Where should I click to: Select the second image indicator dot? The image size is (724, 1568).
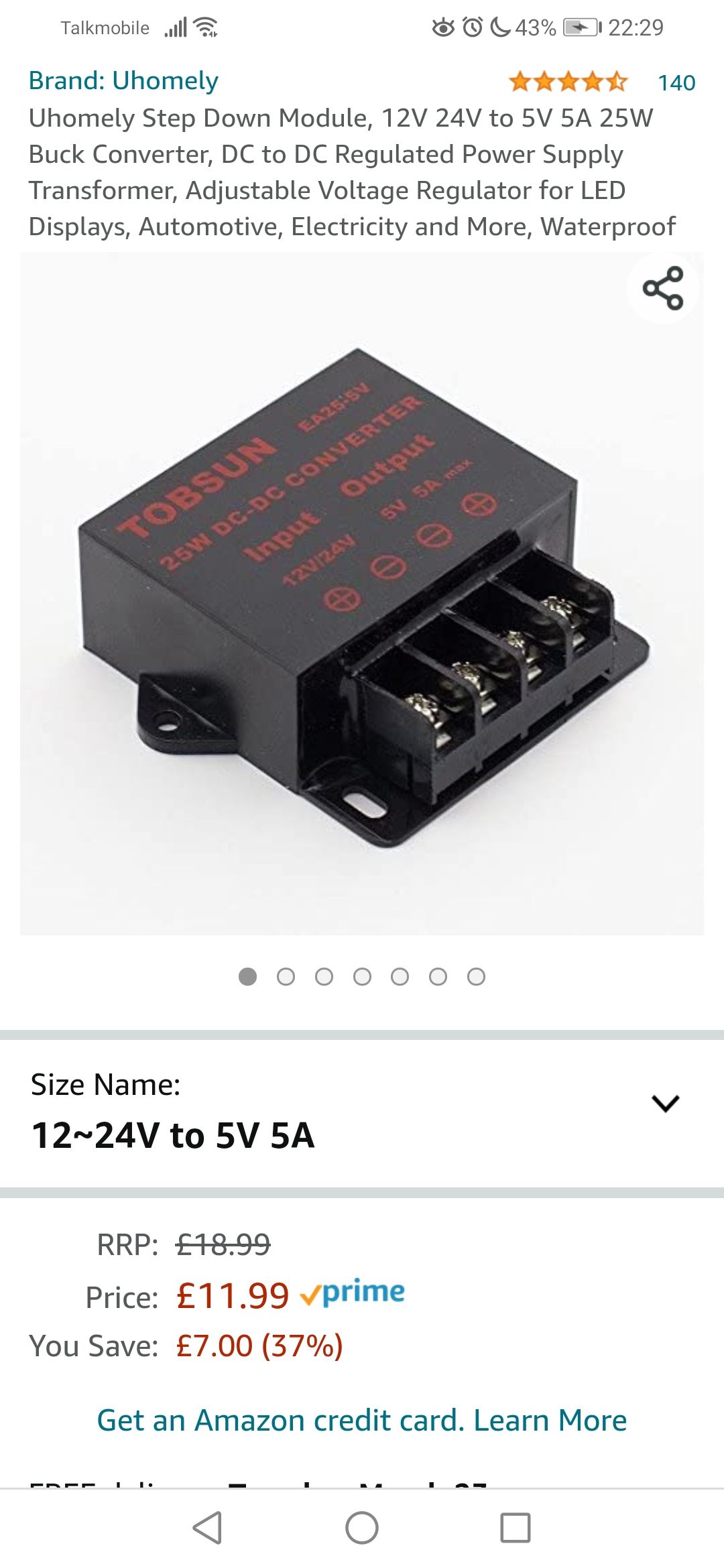click(x=286, y=977)
